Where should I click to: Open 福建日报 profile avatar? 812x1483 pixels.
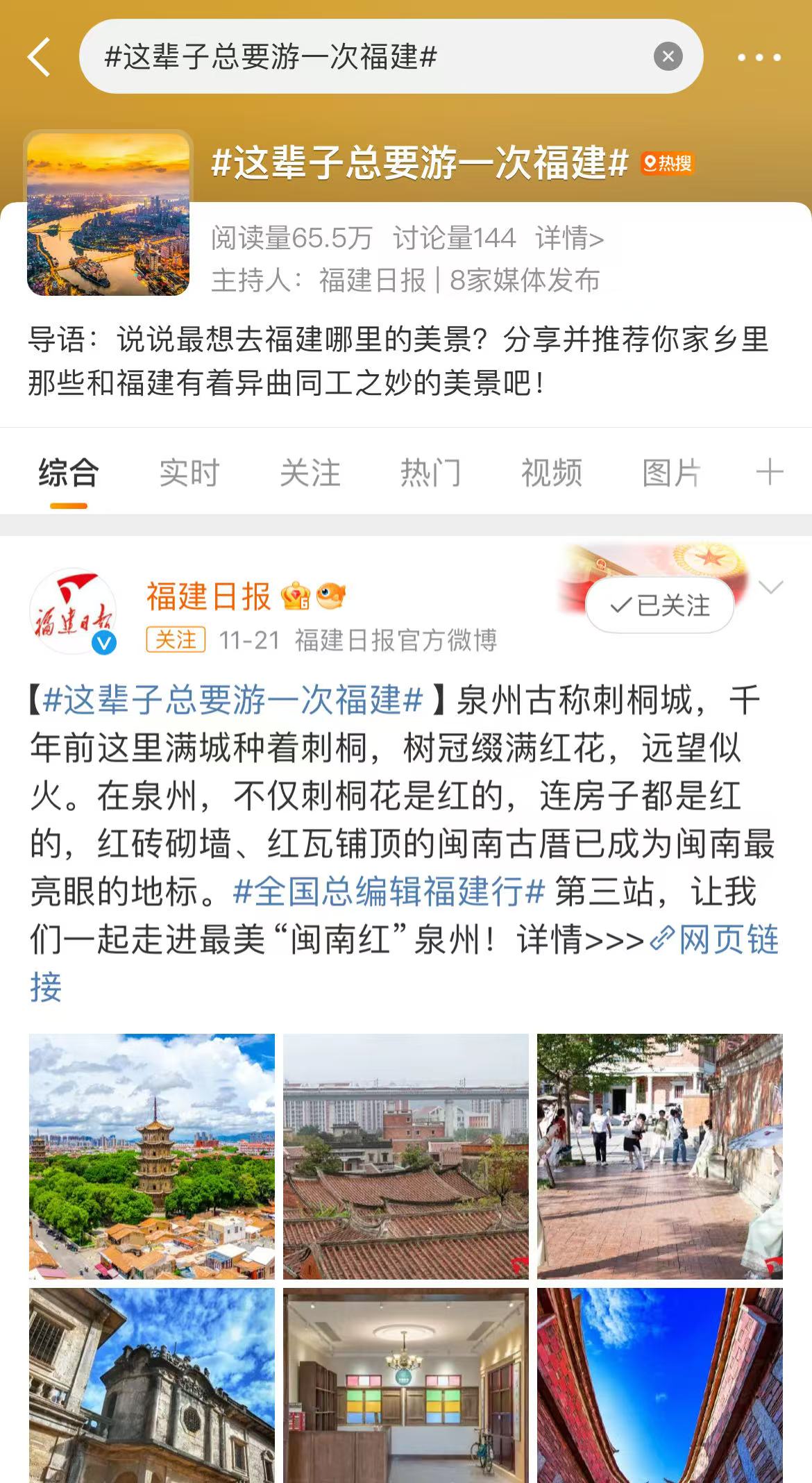click(x=73, y=612)
